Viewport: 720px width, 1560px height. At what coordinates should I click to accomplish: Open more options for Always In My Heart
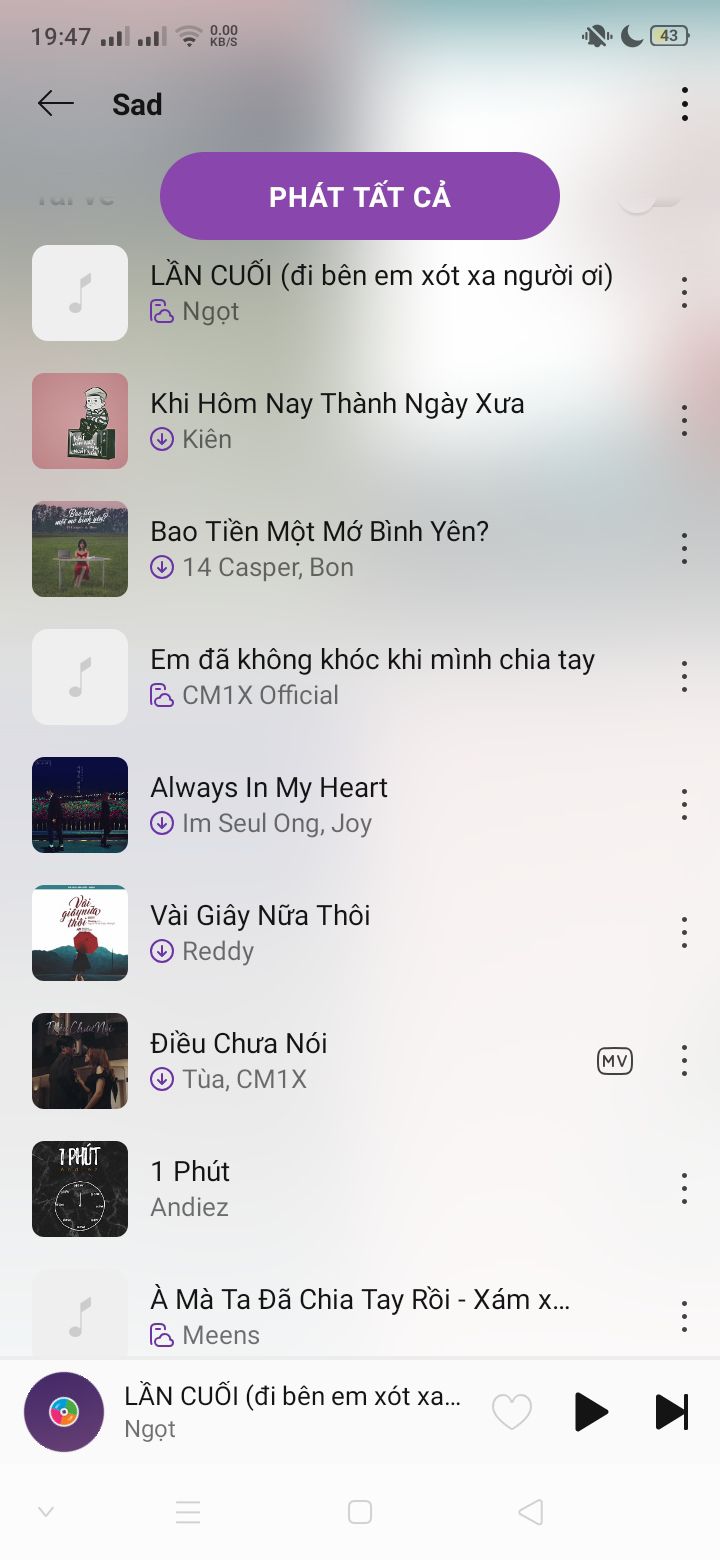[684, 804]
